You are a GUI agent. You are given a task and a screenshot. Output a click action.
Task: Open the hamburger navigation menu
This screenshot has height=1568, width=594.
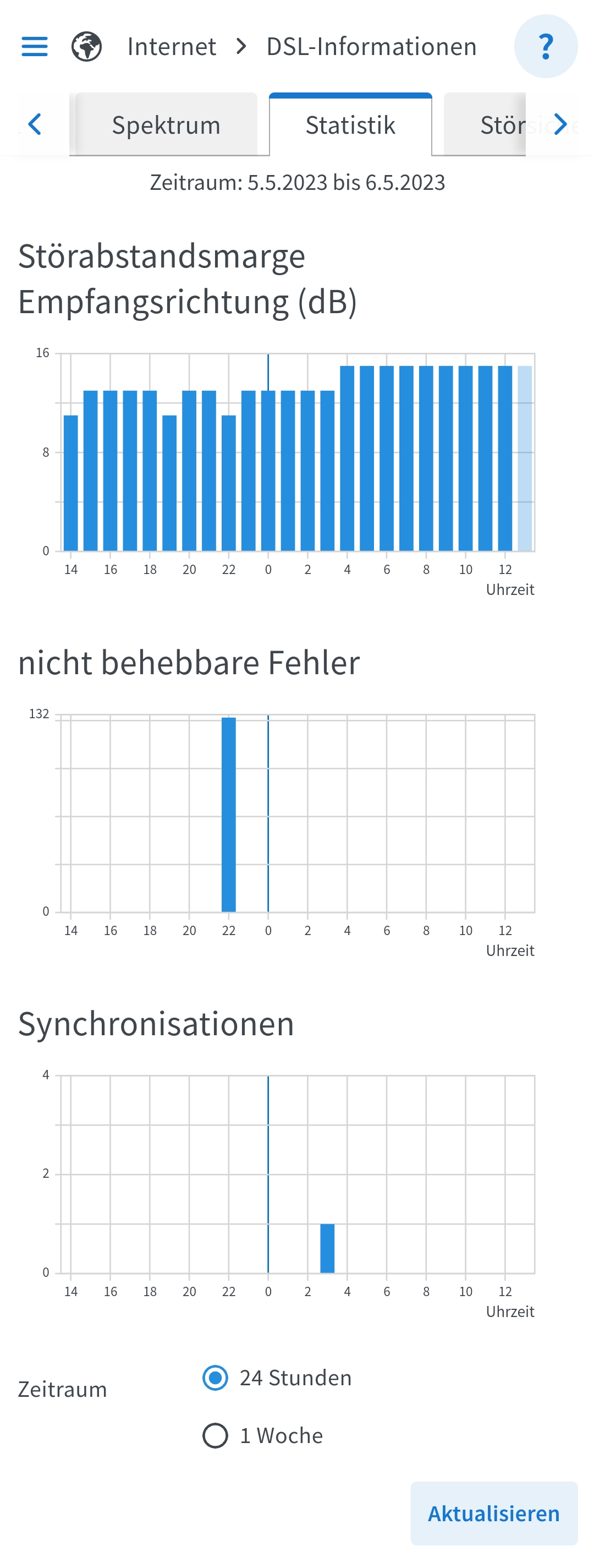tap(35, 46)
